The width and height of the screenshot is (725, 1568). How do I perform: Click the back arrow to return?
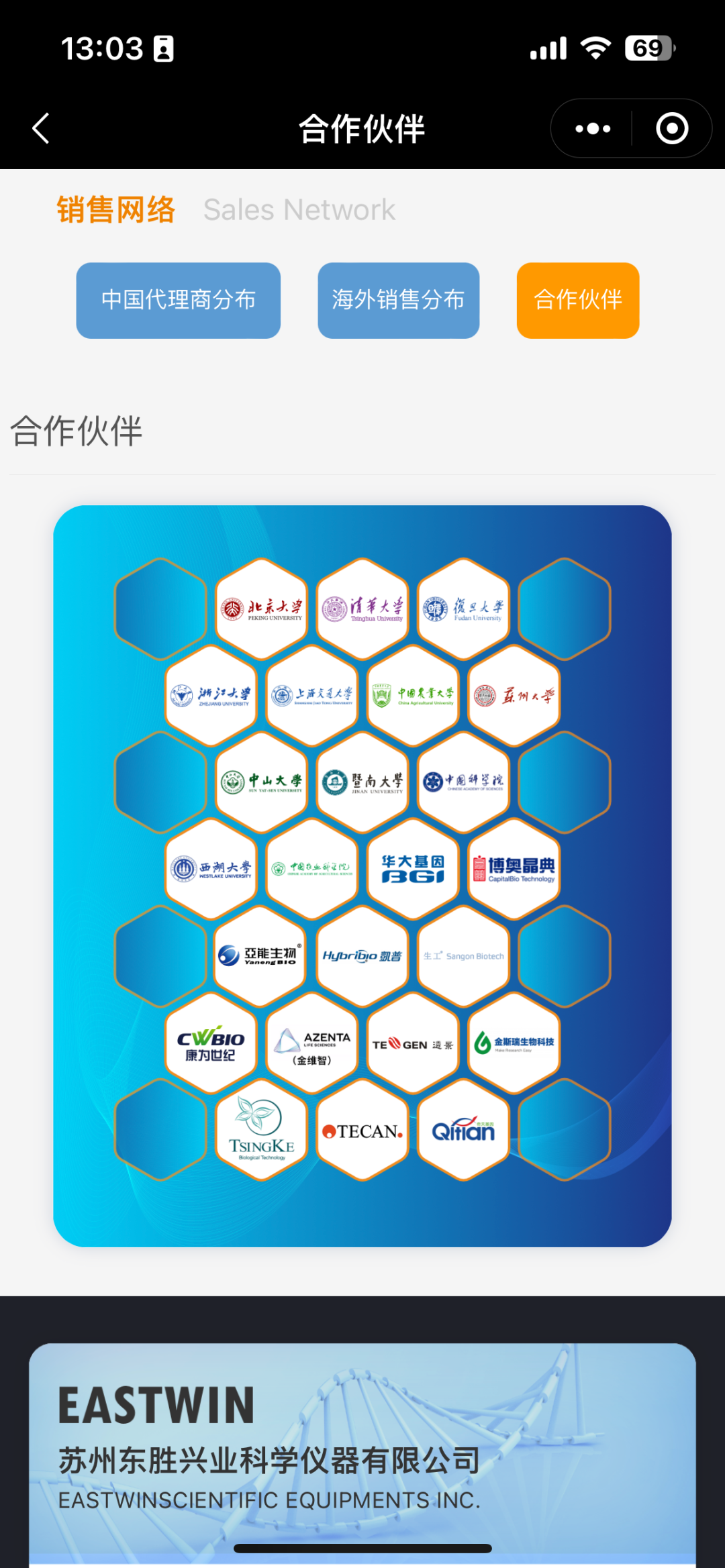tap(40, 127)
